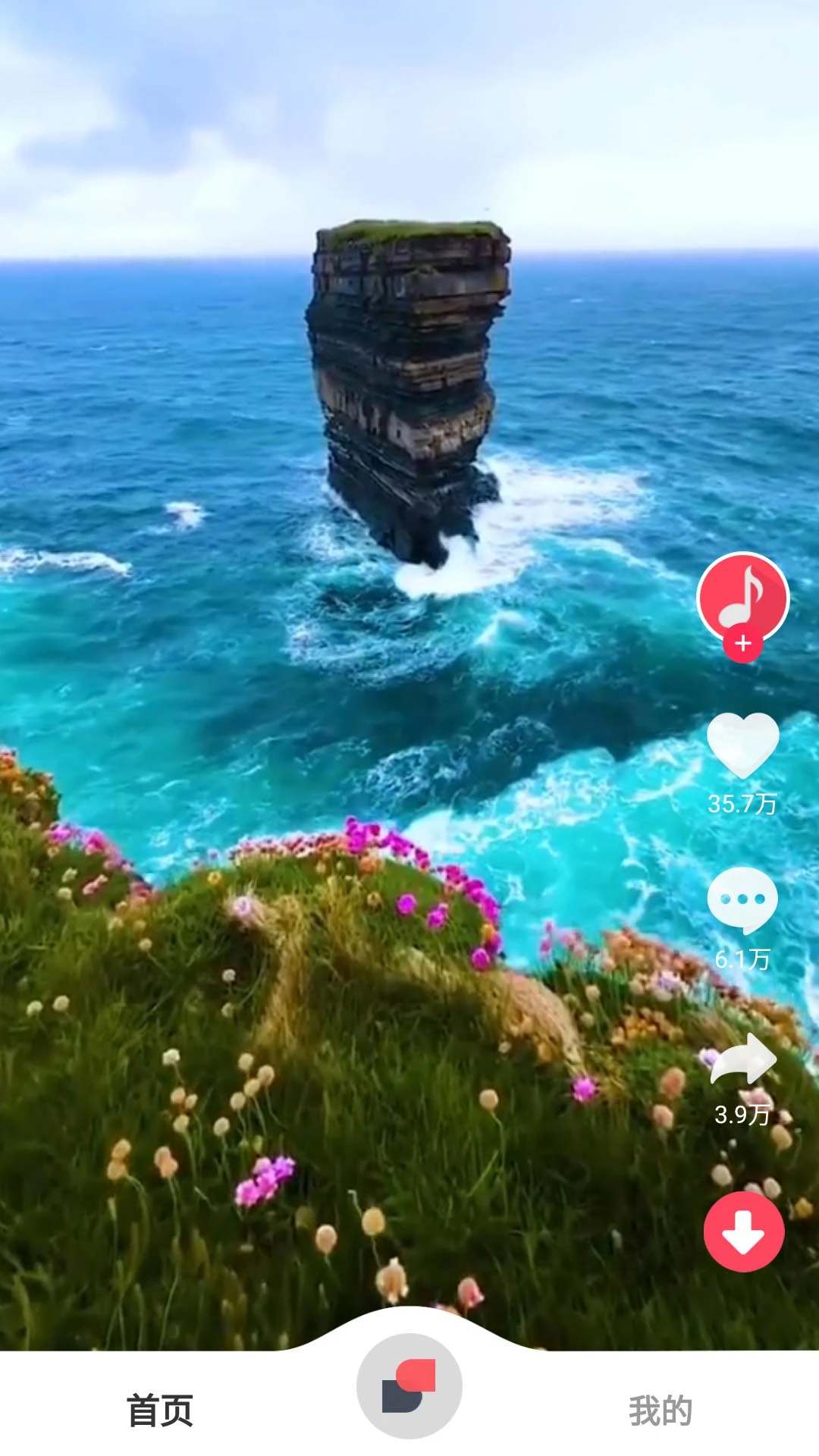The image size is (819, 1456).
Task: Like this video with the heart
Action: [x=742, y=745]
